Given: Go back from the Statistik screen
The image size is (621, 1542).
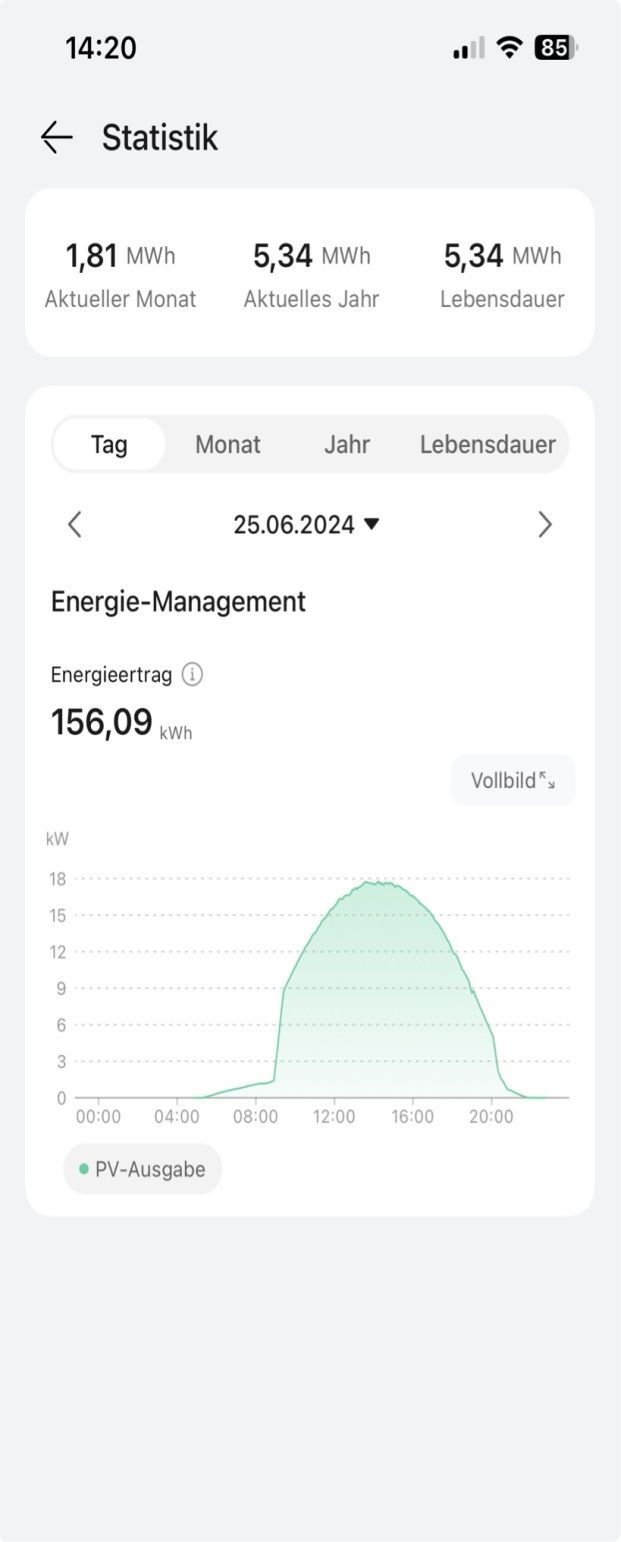Looking at the screenshot, I should tap(57, 137).
